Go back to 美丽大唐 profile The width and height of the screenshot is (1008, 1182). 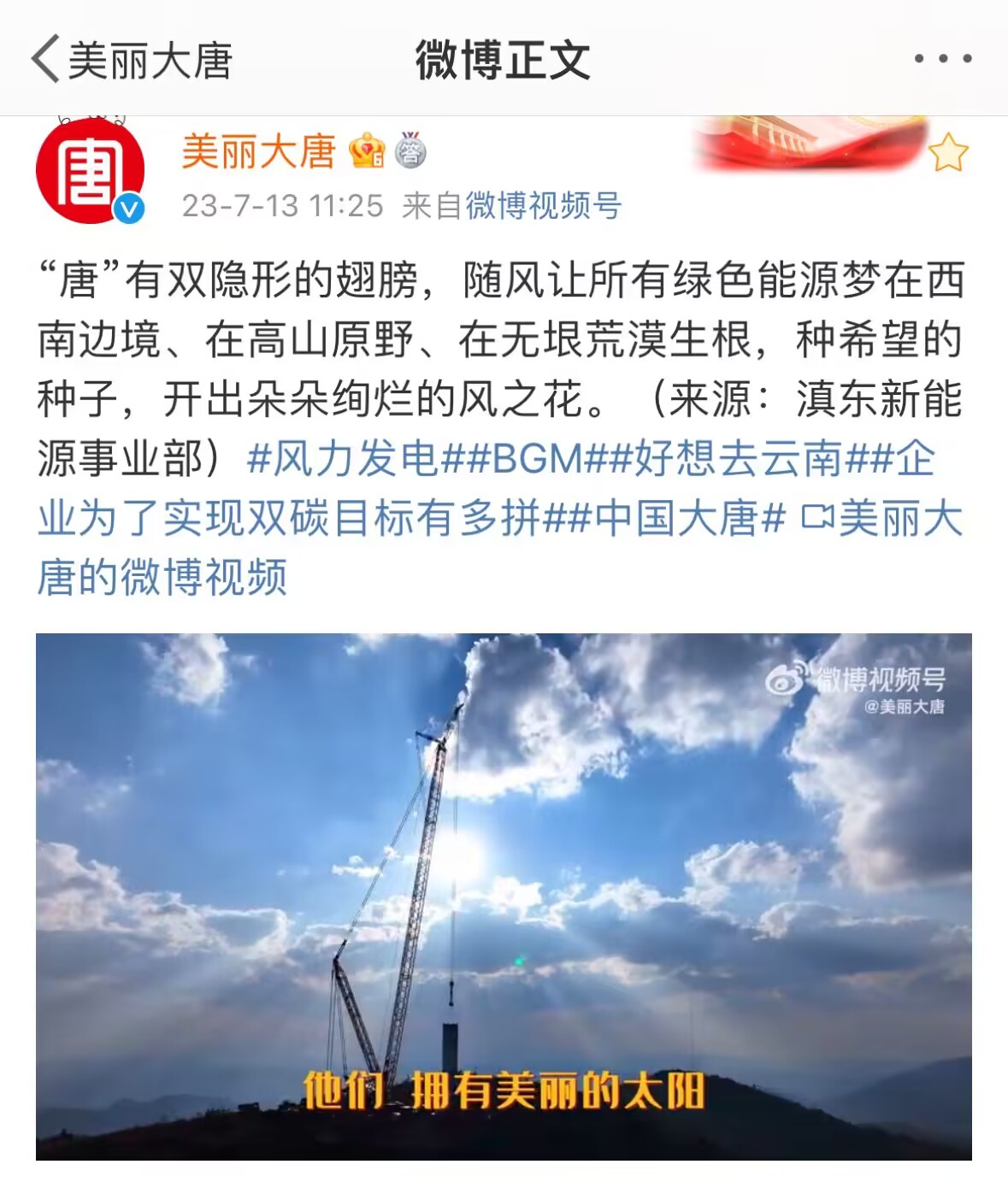(133, 60)
